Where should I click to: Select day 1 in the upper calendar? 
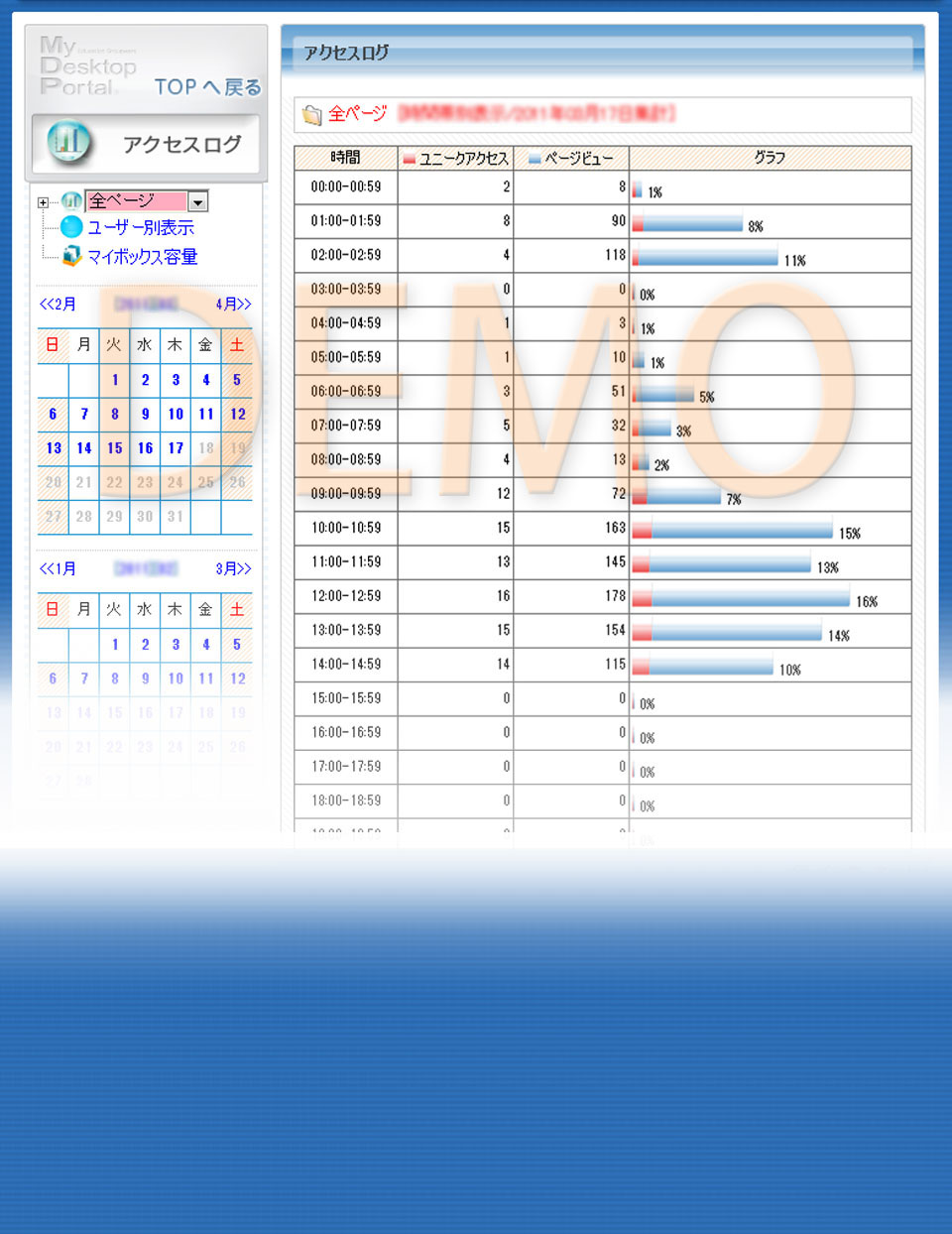pos(115,380)
